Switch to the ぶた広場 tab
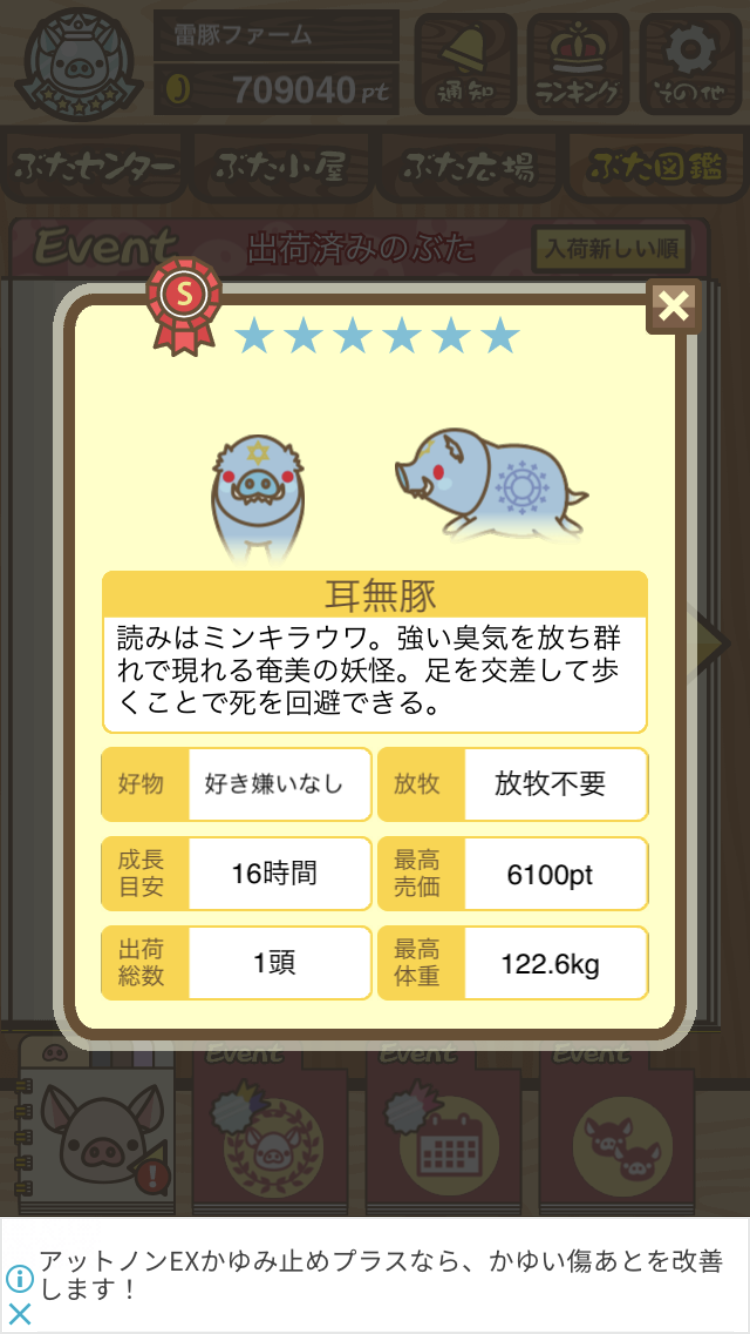The image size is (750, 1334). click(468, 167)
